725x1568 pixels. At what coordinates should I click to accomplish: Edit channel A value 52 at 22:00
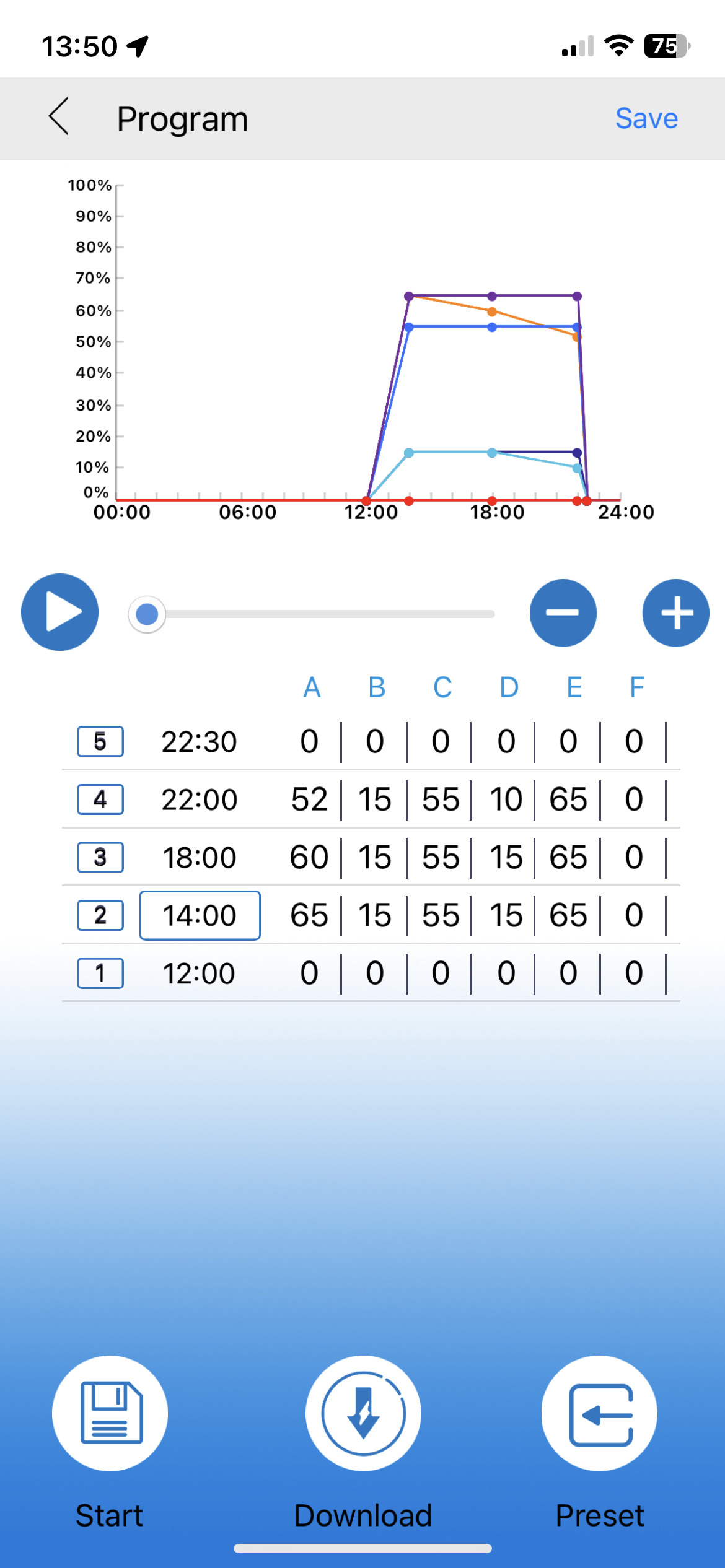pyautogui.click(x=309, y=799)
